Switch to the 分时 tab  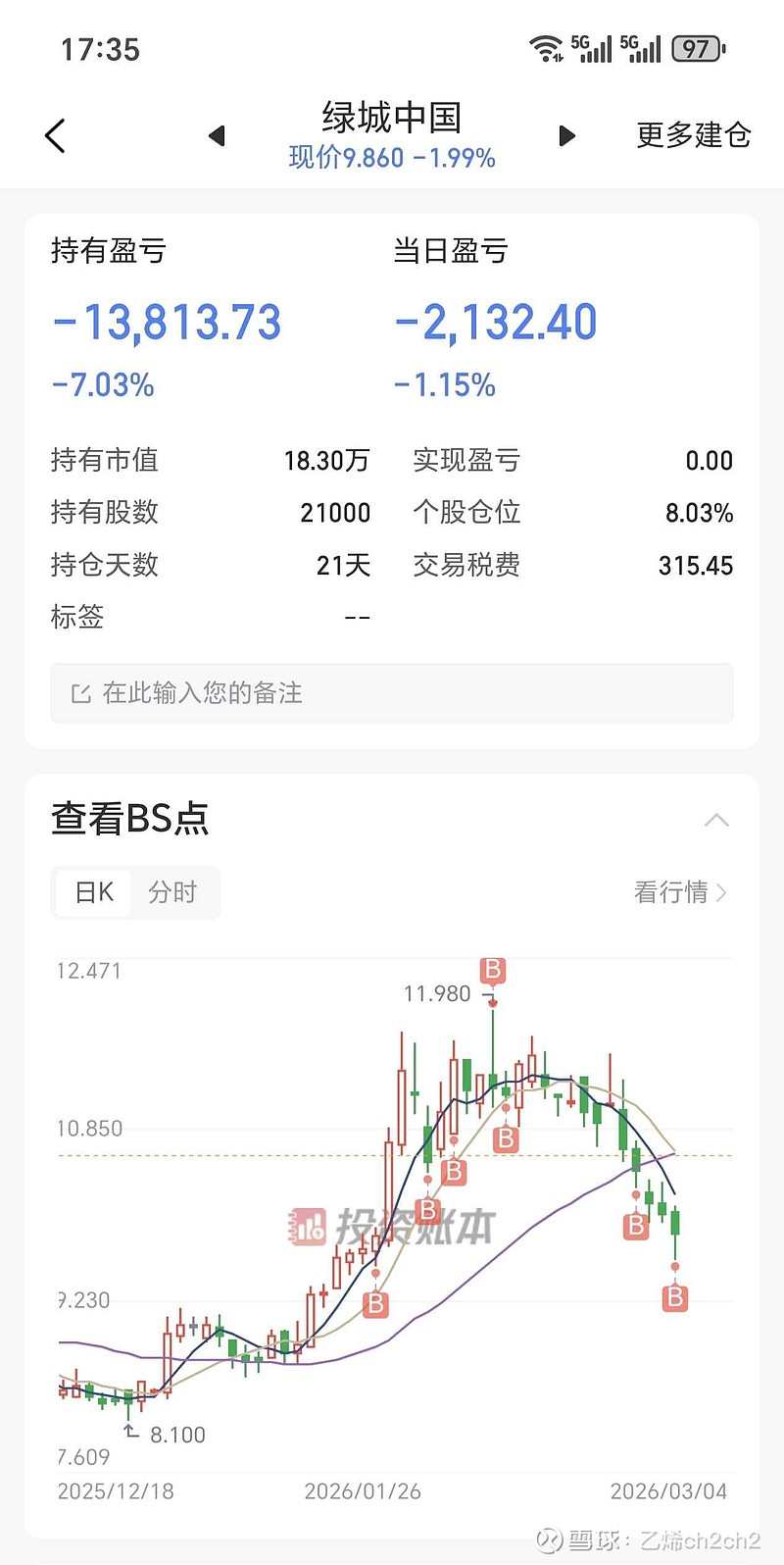point(173,892)
